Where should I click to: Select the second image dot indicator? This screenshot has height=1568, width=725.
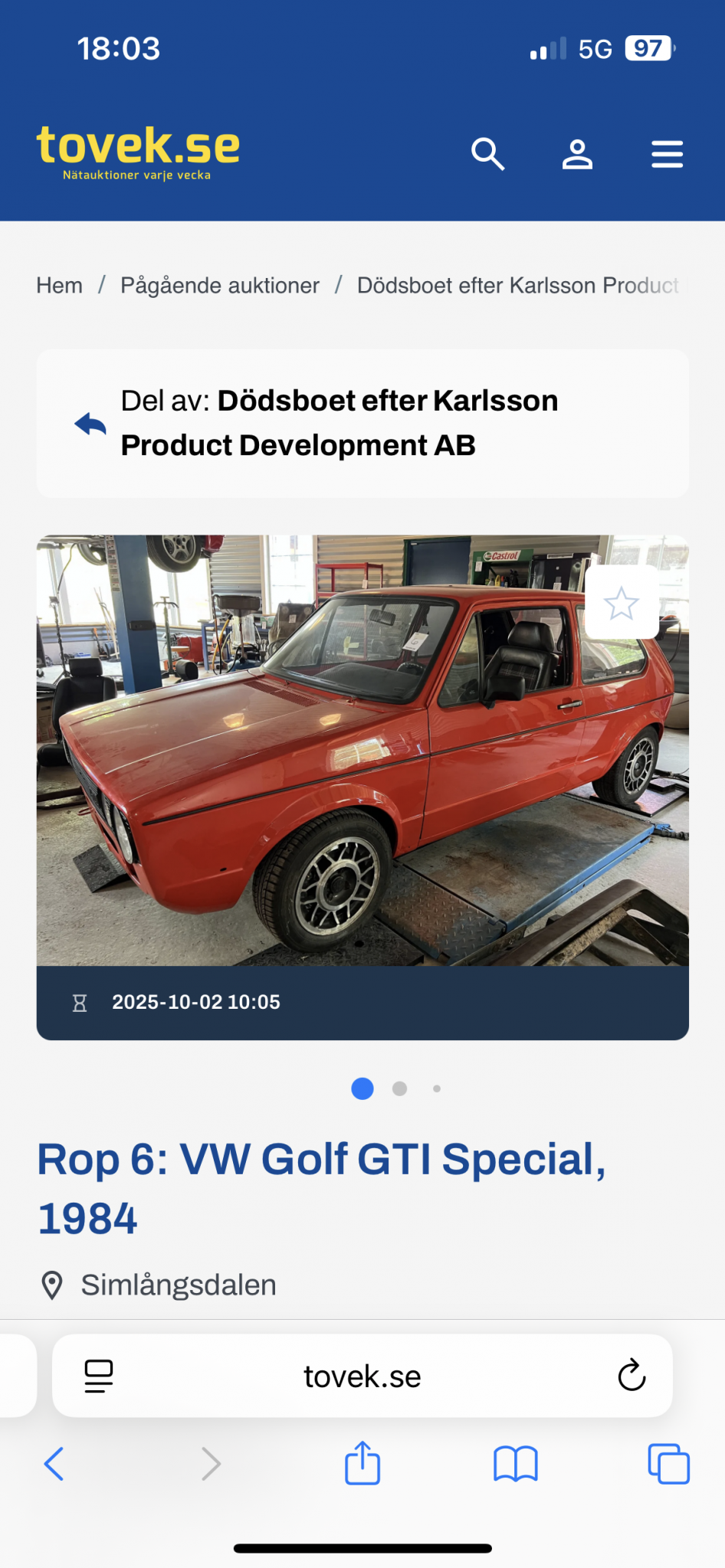399,1088
